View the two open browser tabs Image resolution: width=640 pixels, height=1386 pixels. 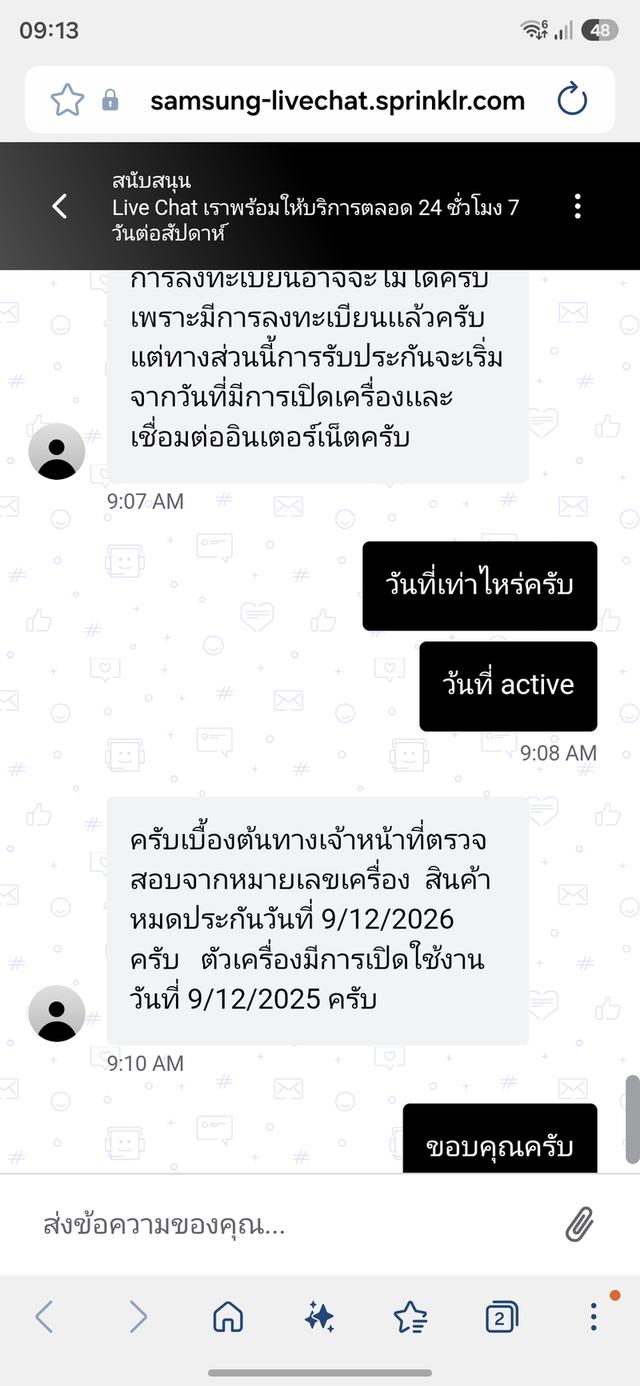point(501,1317)
